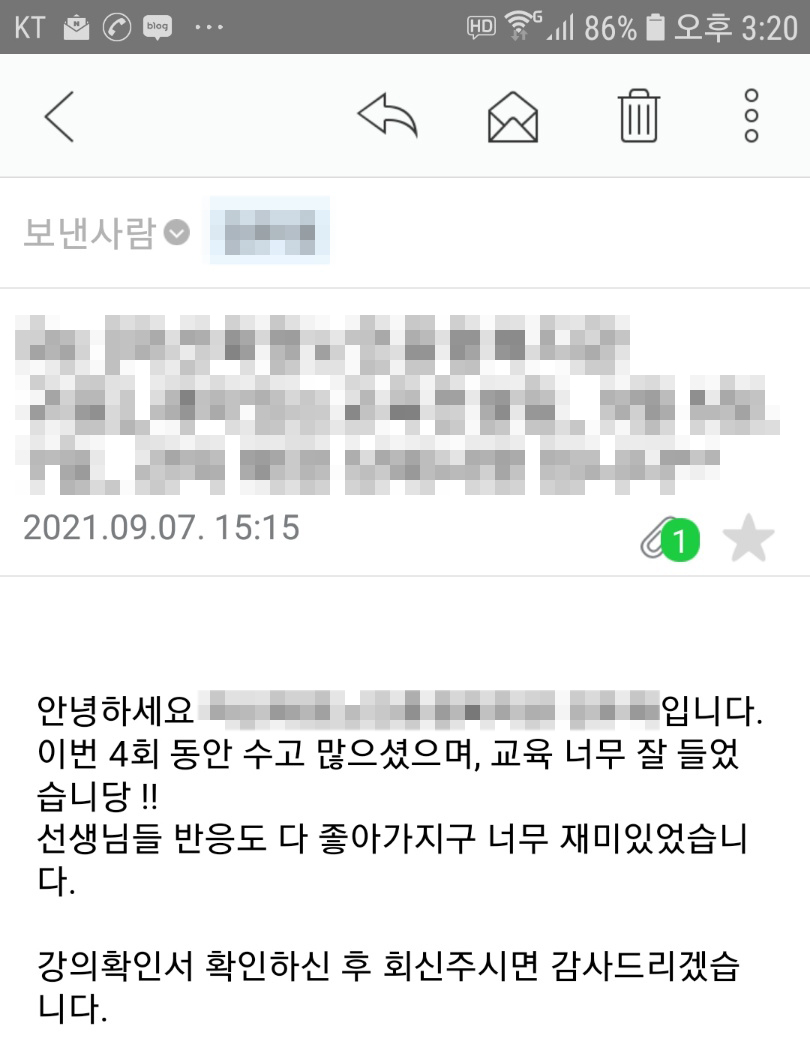Reply to this email
The height and width of the screenshot is (1061, 810).
387,116
